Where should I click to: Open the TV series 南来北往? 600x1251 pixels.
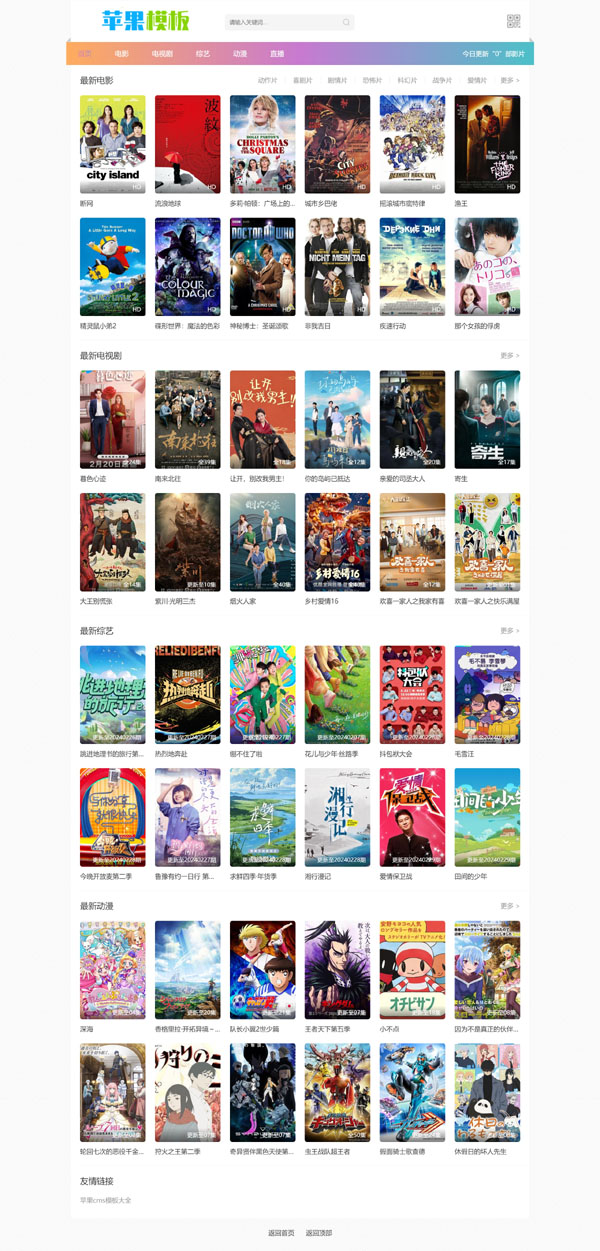click(187, 419)
